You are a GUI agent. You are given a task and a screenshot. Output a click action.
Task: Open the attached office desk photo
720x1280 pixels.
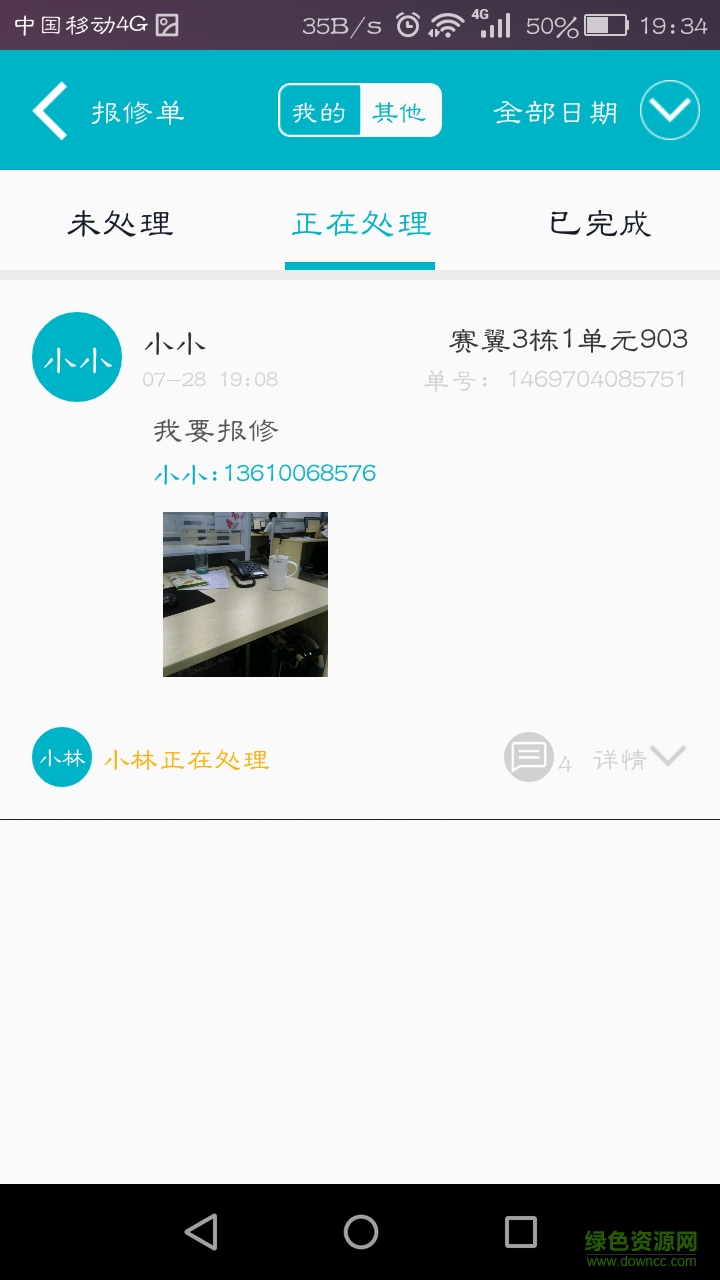[x=245, y=594]
